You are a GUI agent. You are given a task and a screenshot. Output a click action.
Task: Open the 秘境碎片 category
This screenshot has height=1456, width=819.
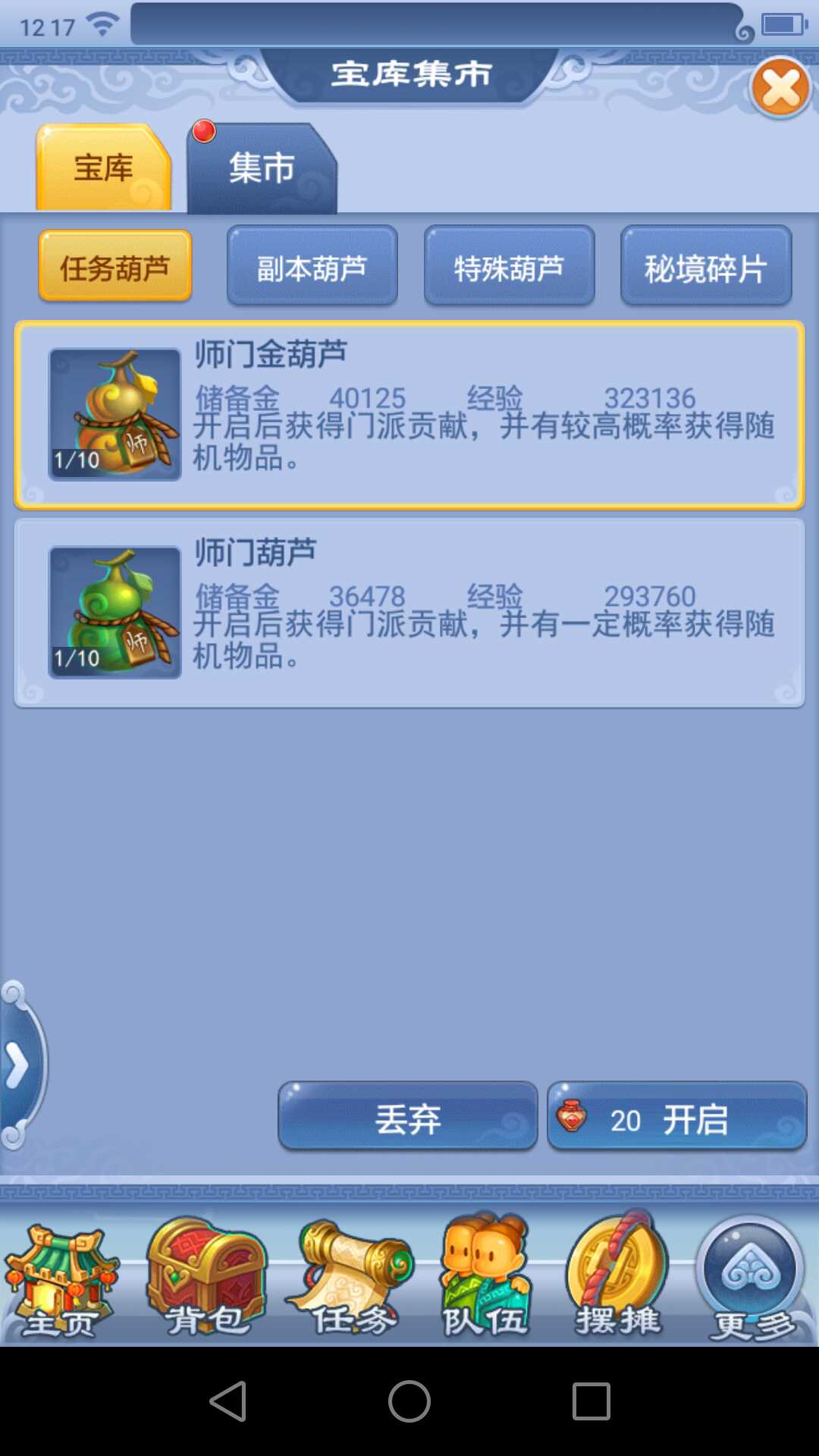[706, 267]
